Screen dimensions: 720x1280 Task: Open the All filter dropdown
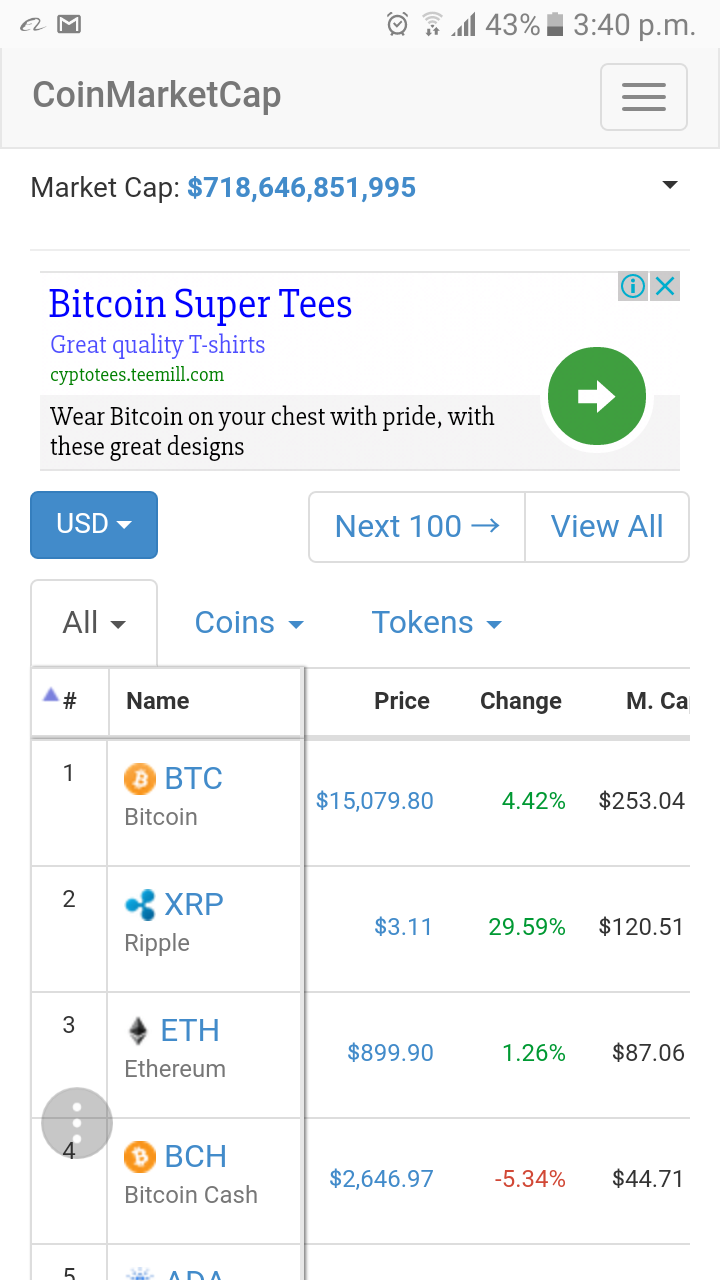pyautogui.click(x=94, y=622)
